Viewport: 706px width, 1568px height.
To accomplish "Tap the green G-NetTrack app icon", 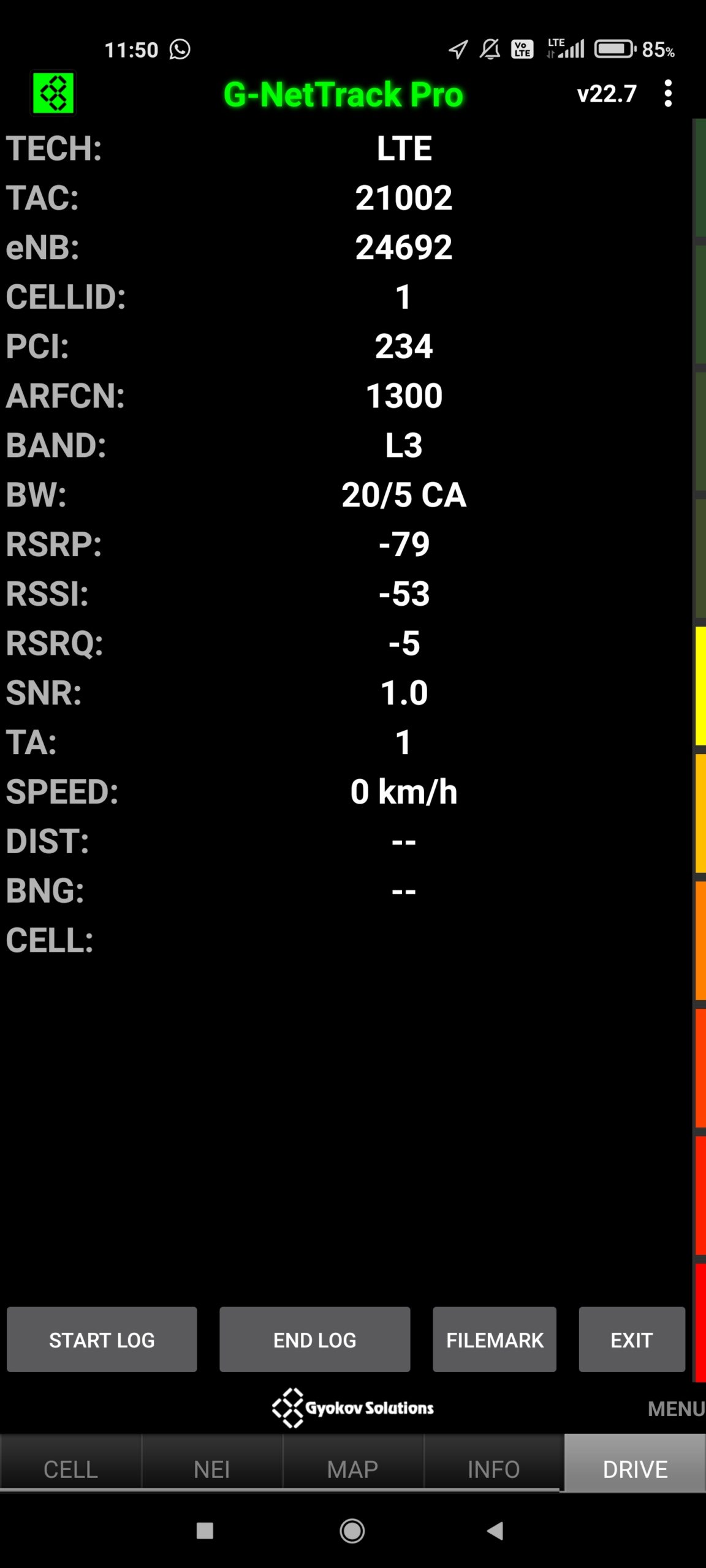I will pos(53,94).
